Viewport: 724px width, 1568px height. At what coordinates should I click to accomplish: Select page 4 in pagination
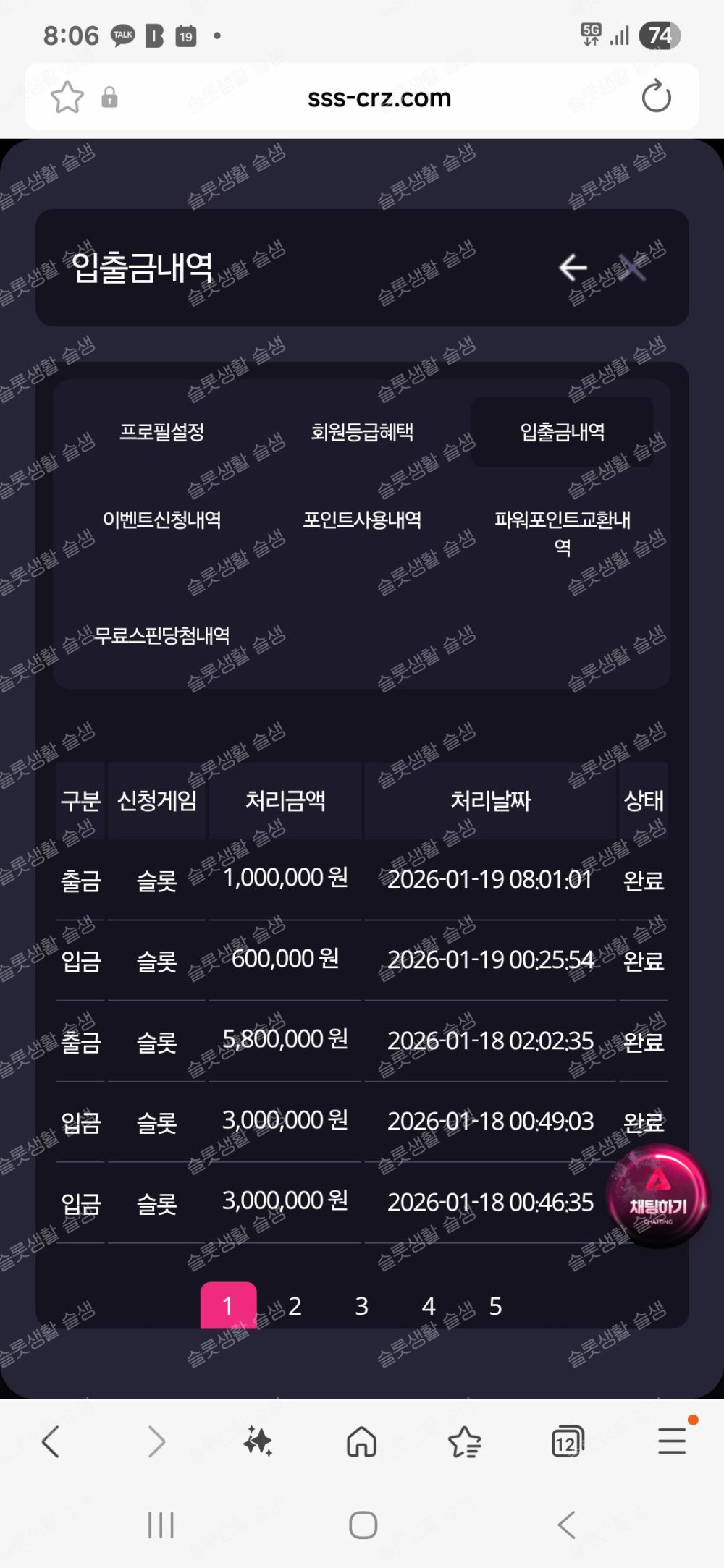click(429, 1306)
